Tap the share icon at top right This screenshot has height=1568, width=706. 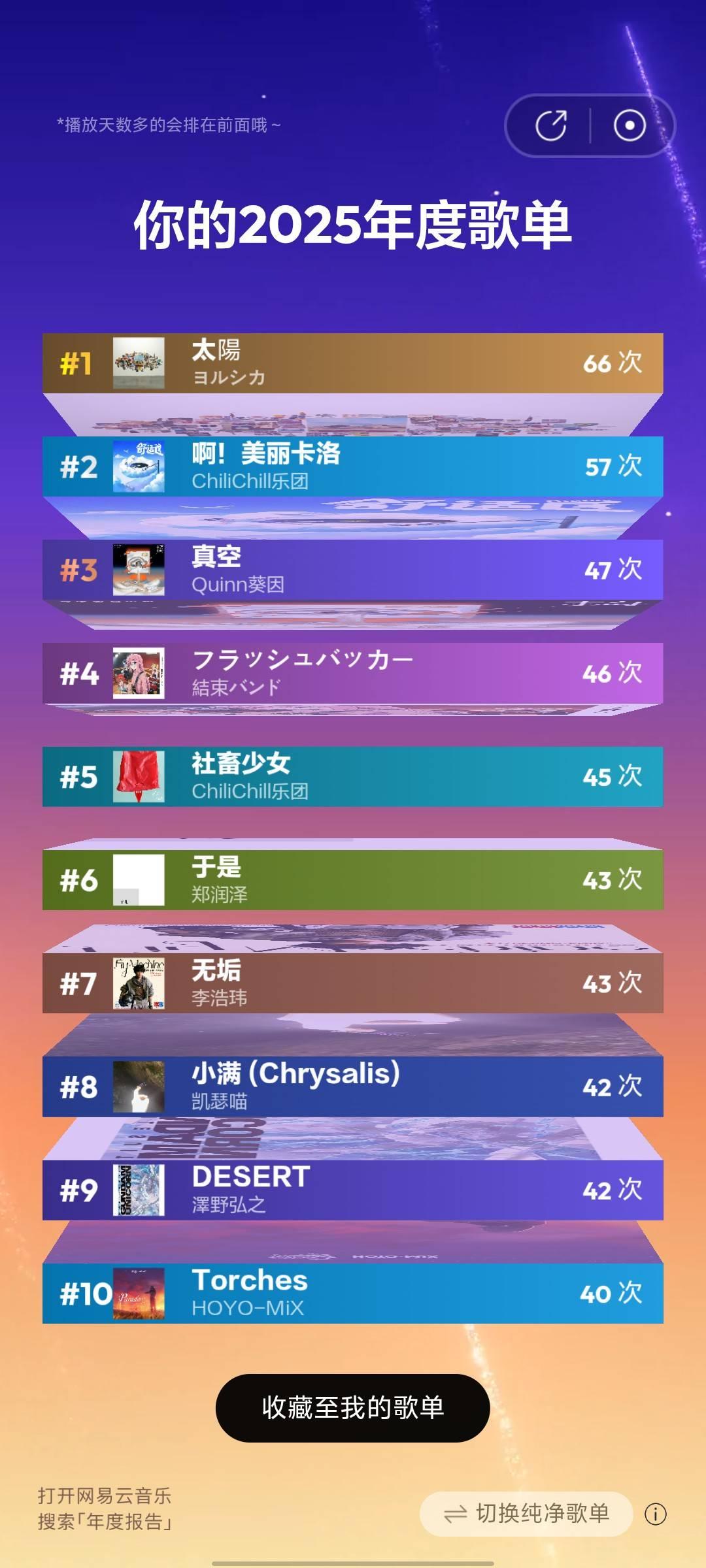coord(550,125)
